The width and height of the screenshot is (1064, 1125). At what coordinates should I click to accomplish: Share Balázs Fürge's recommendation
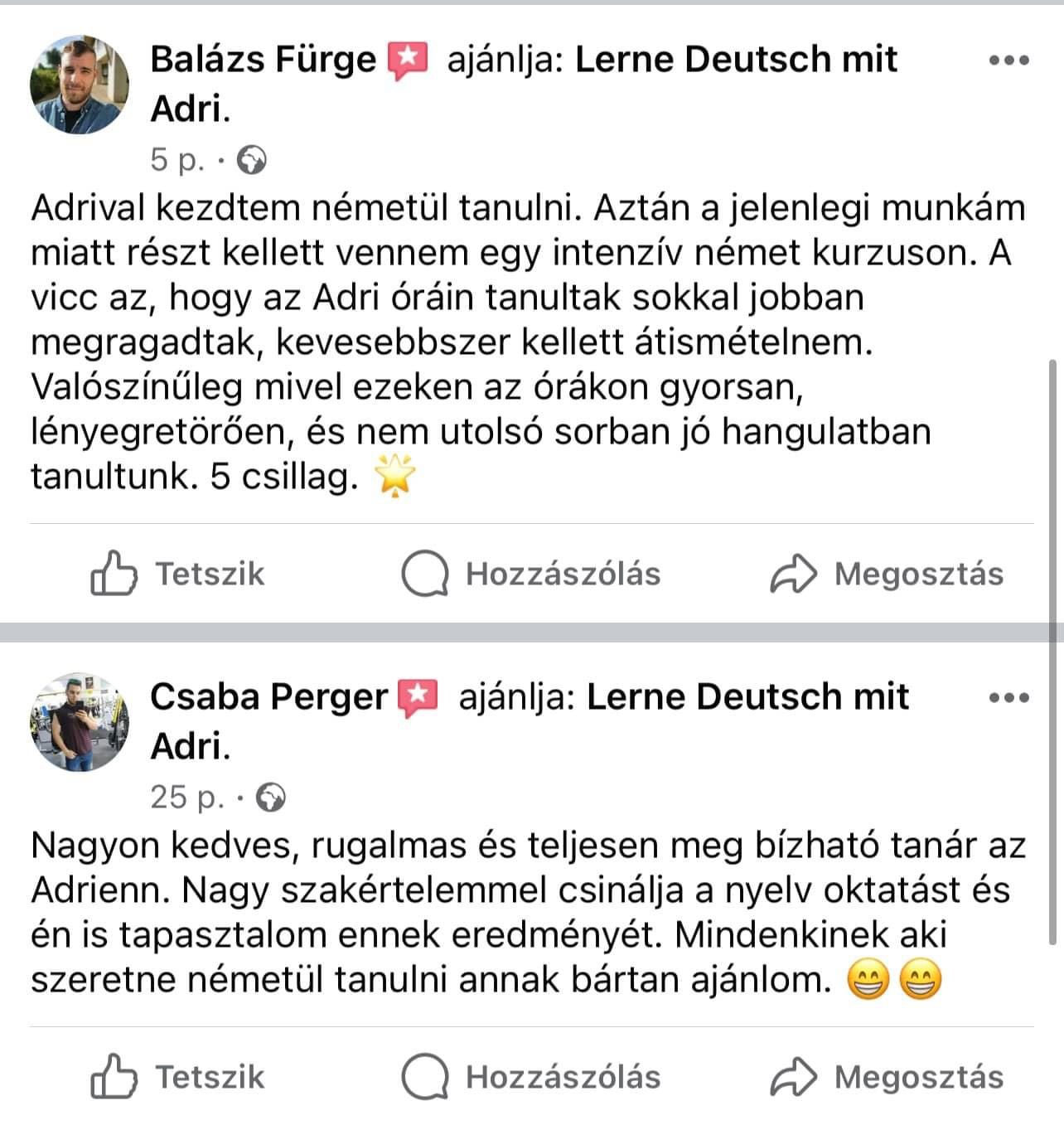tap(887, 574)
